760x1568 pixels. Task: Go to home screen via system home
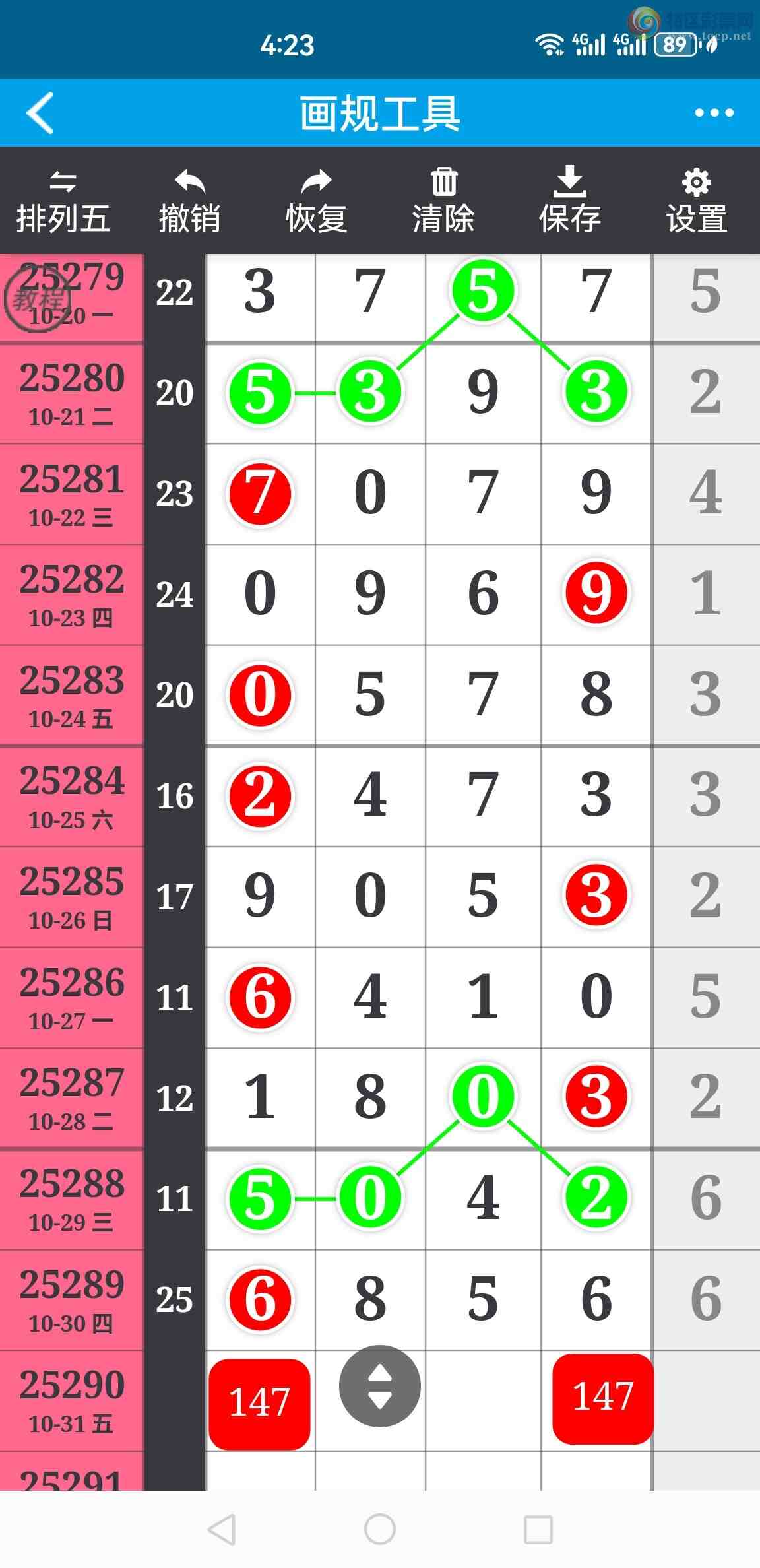(x=380, y=1529)
